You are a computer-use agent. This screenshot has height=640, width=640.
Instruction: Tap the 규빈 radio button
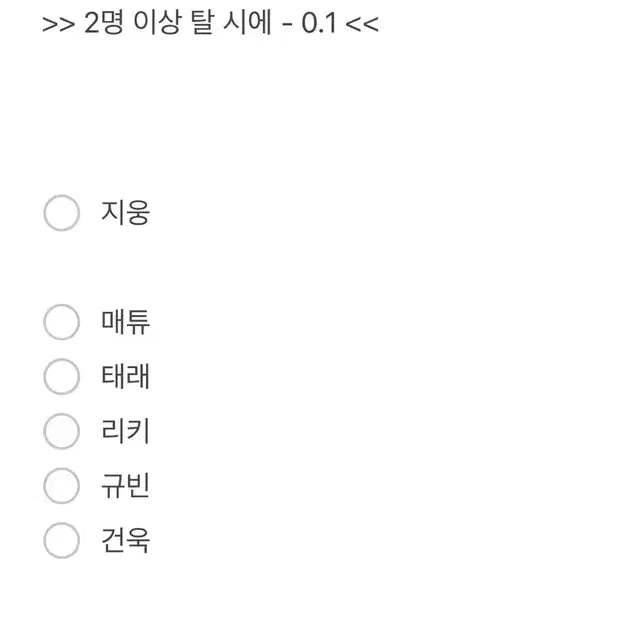tap(62, 486)
